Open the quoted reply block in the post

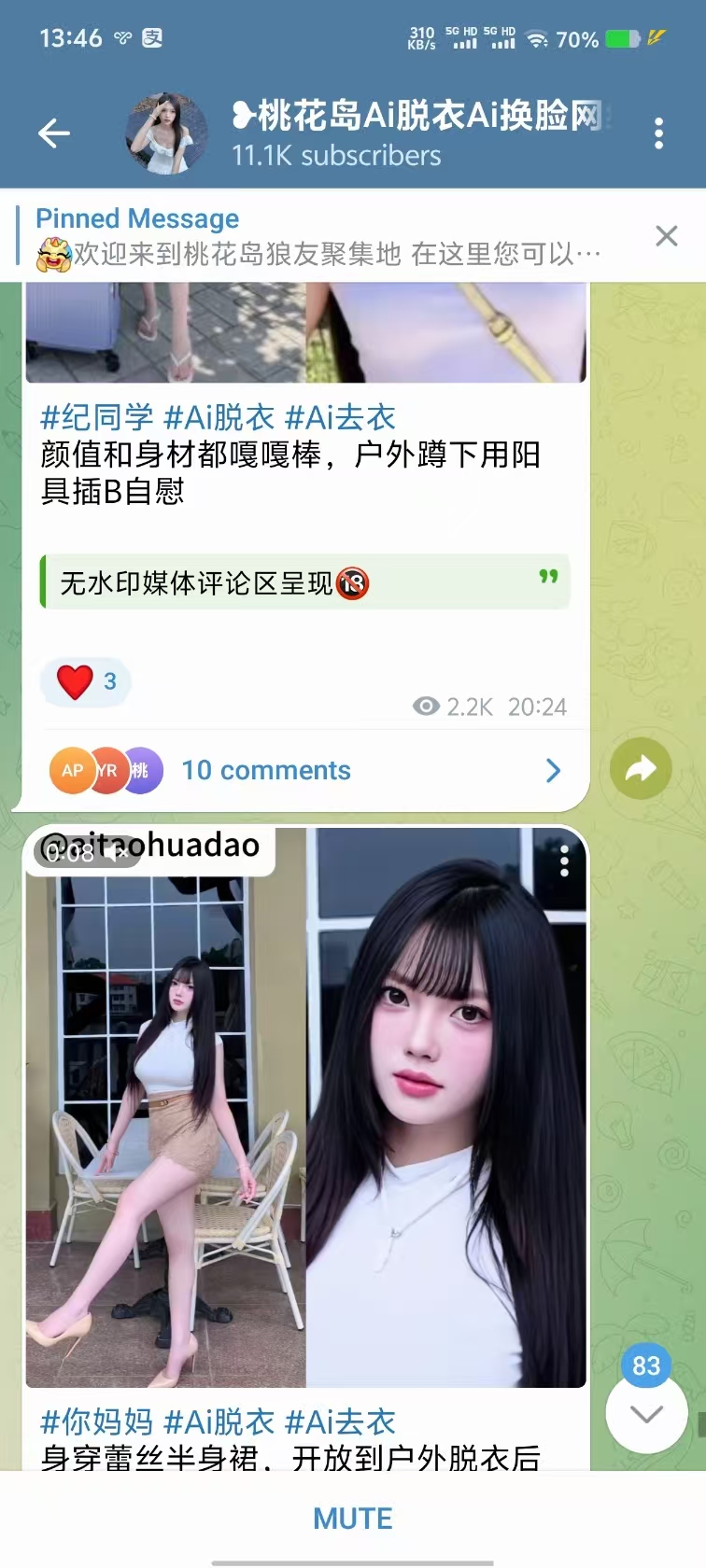coord(304,582)
